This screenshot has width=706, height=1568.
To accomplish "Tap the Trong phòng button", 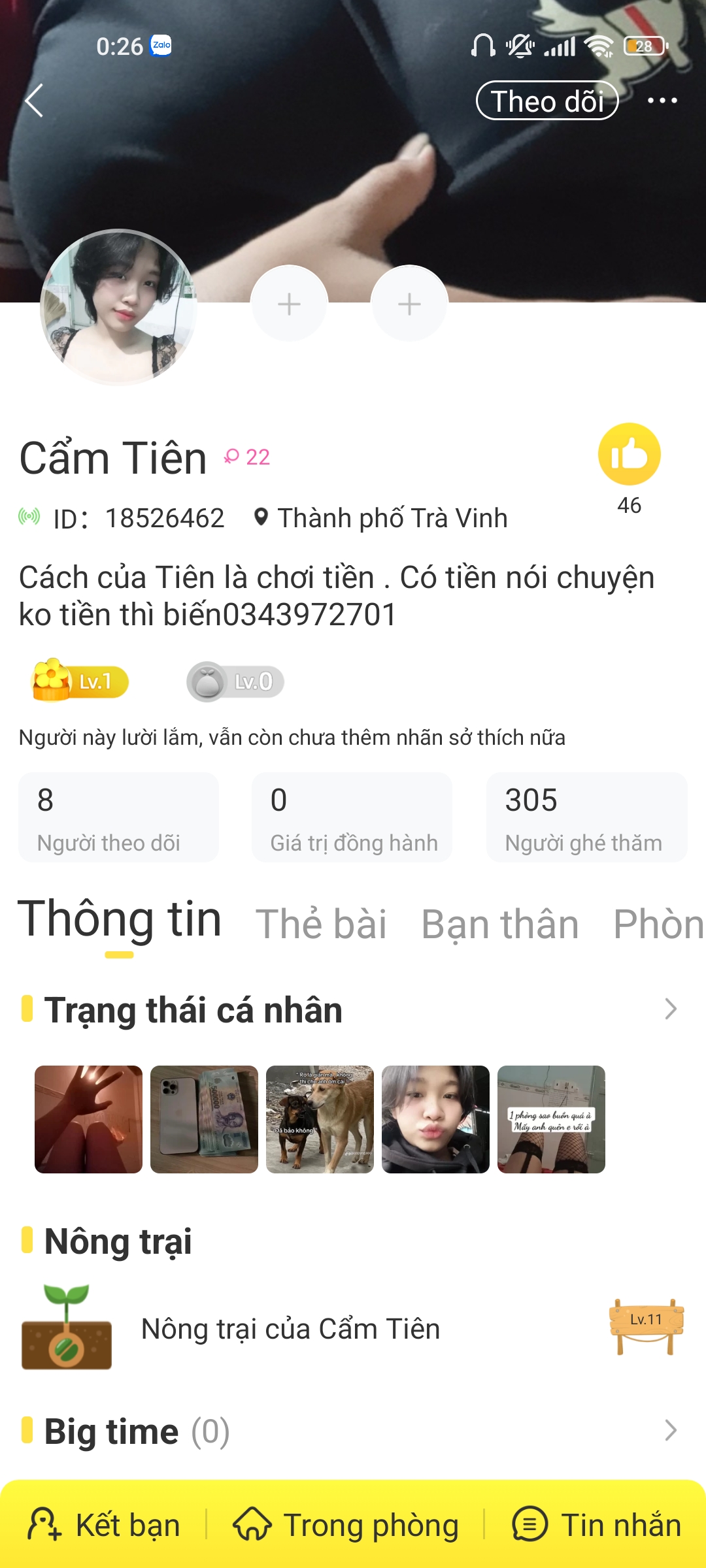I will [x=346, y=1525].
